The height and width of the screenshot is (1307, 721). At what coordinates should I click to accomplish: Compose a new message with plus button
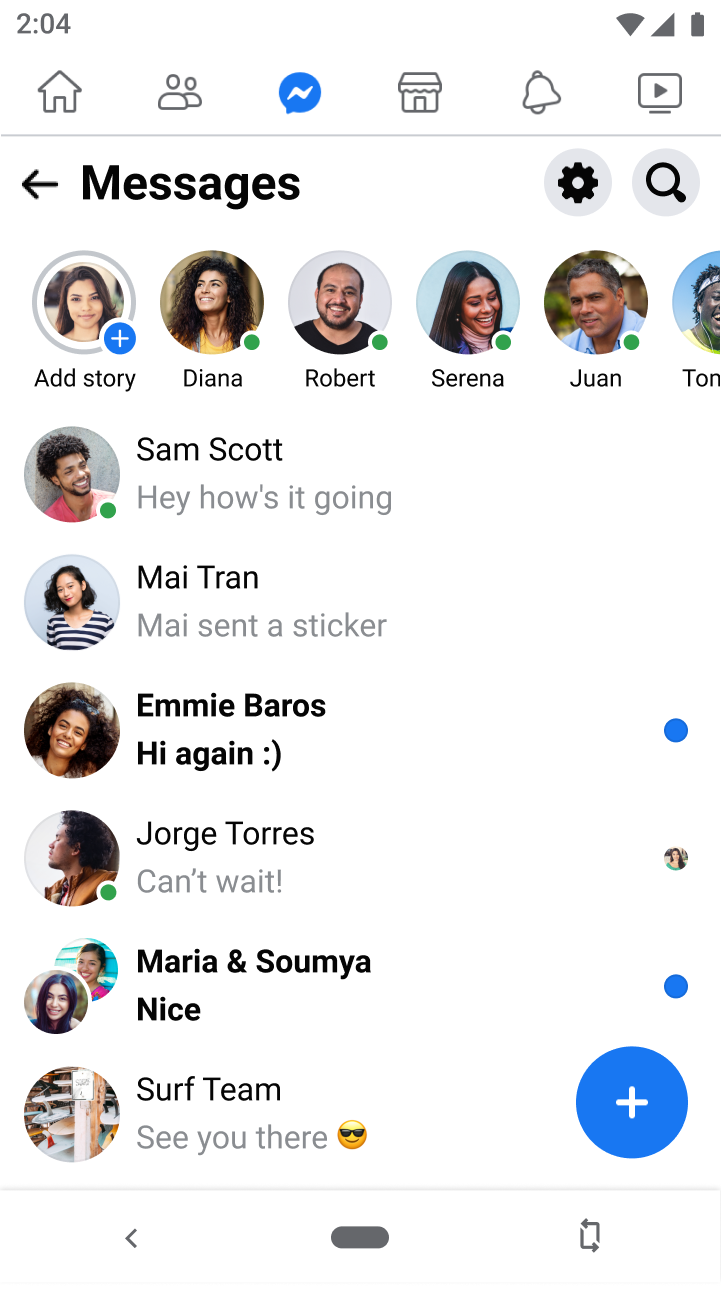632,1103
